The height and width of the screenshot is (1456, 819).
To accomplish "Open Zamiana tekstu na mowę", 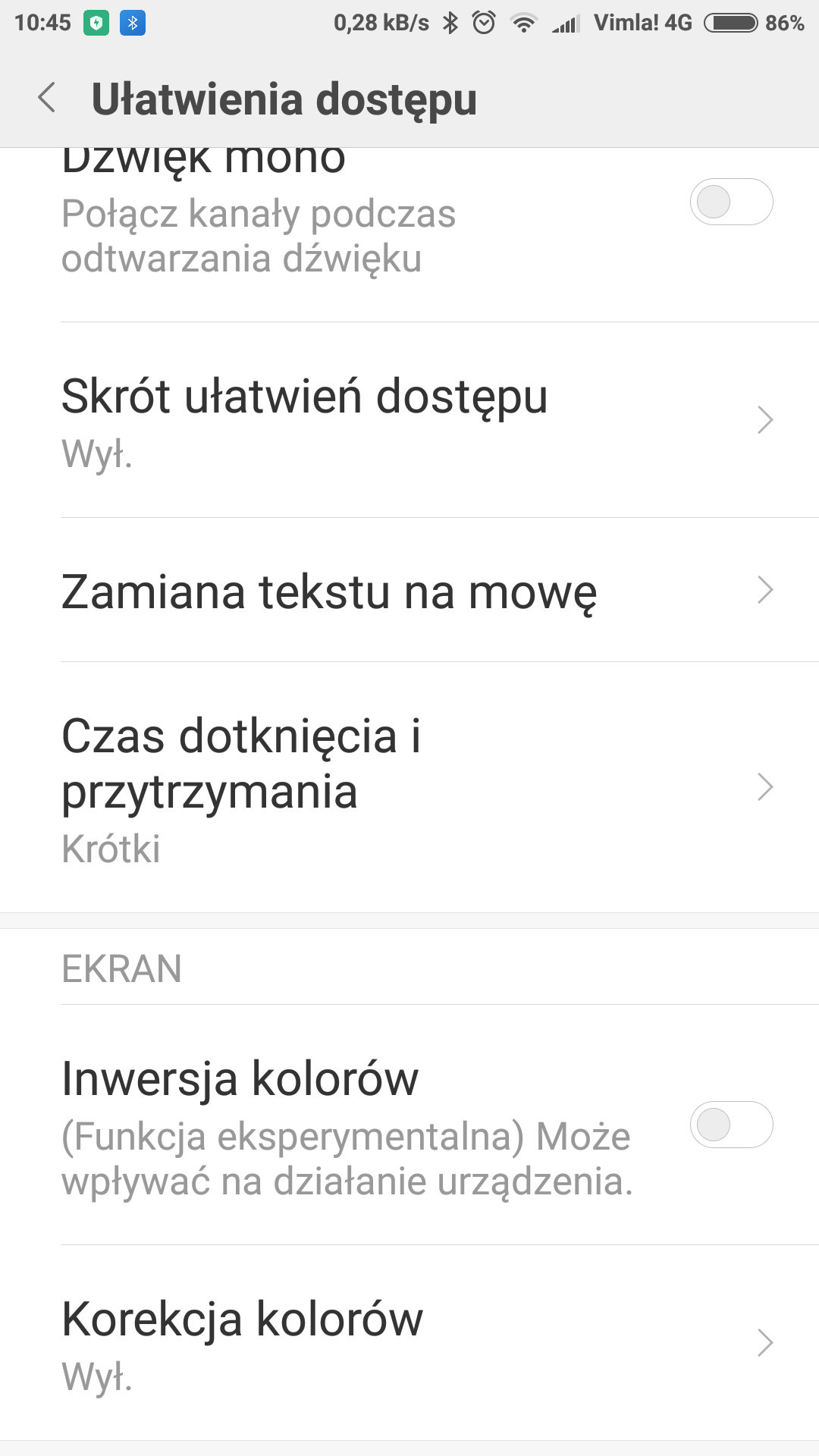I will tap(409, 591).
